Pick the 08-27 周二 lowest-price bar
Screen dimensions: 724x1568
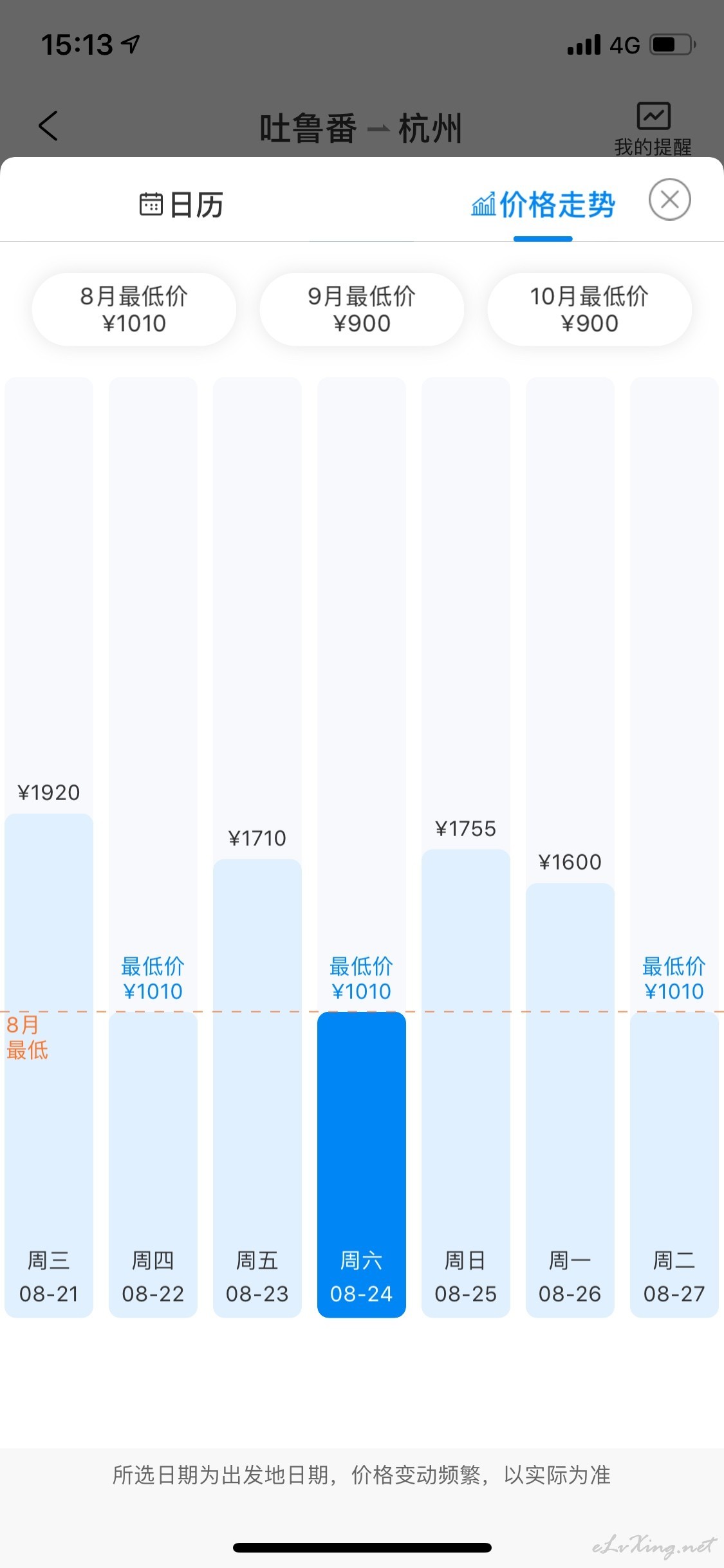coord(674,1164)
